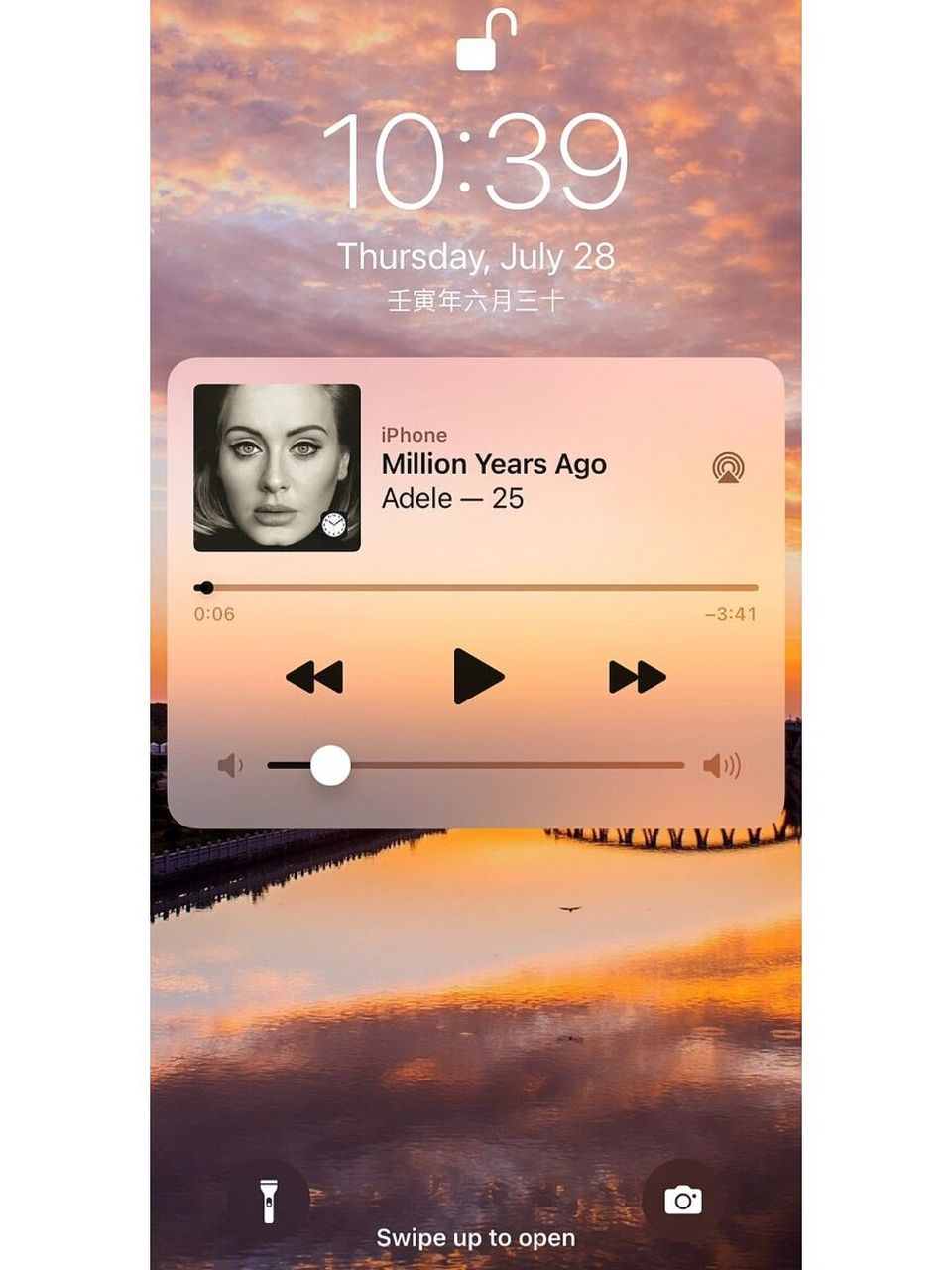Skip back to the previous track
952x1270 pixels.
[314, 677]
